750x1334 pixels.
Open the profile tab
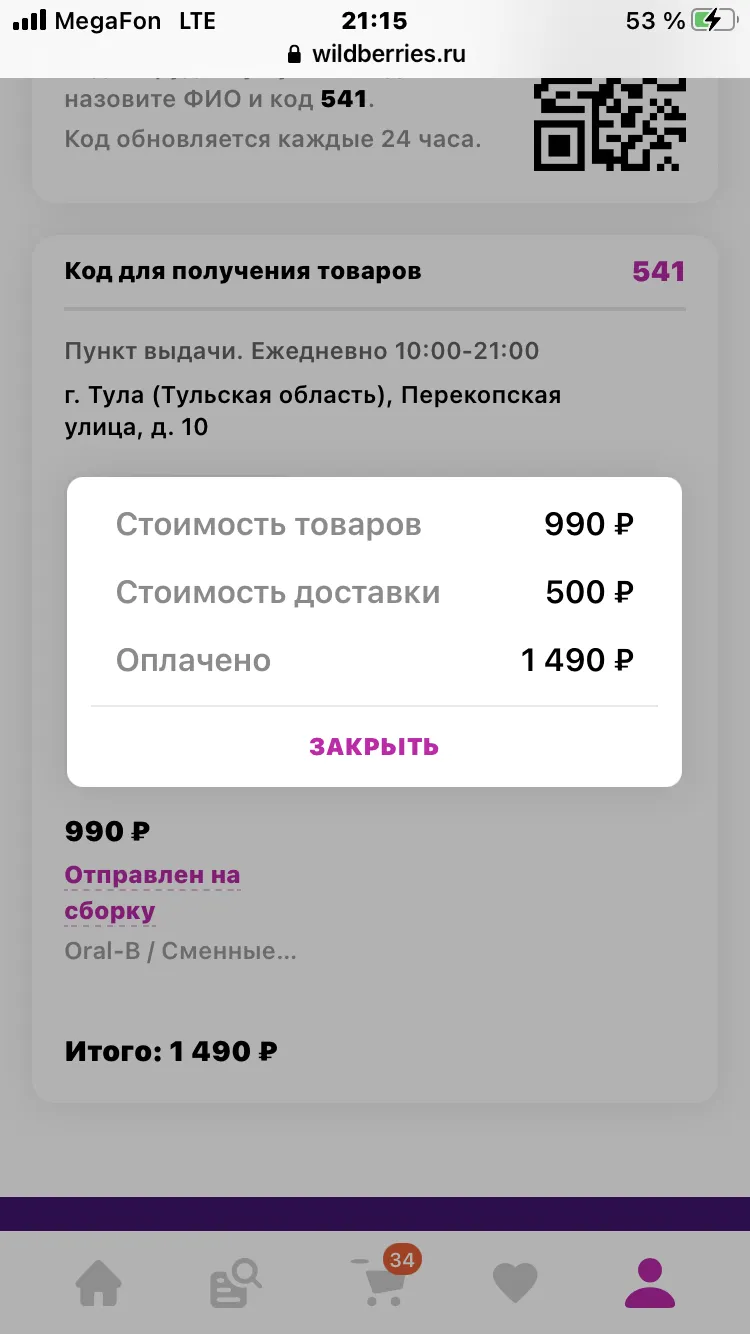650,1284
